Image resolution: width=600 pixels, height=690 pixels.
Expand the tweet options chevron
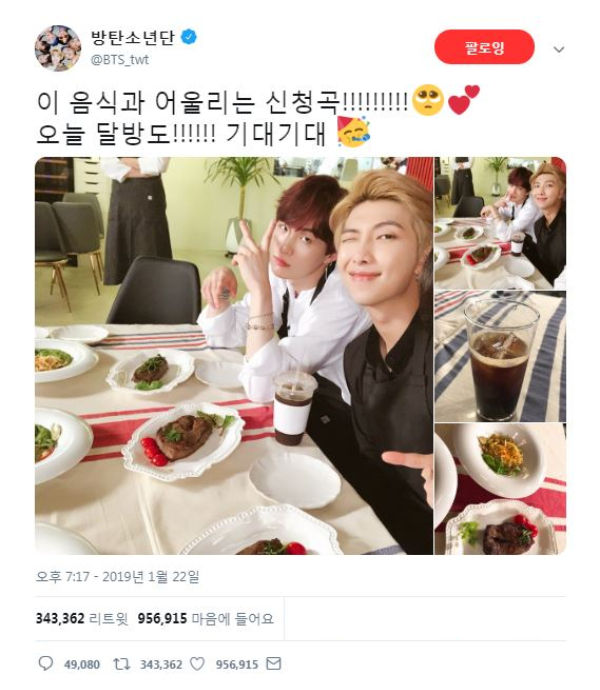tap(559, 49)
